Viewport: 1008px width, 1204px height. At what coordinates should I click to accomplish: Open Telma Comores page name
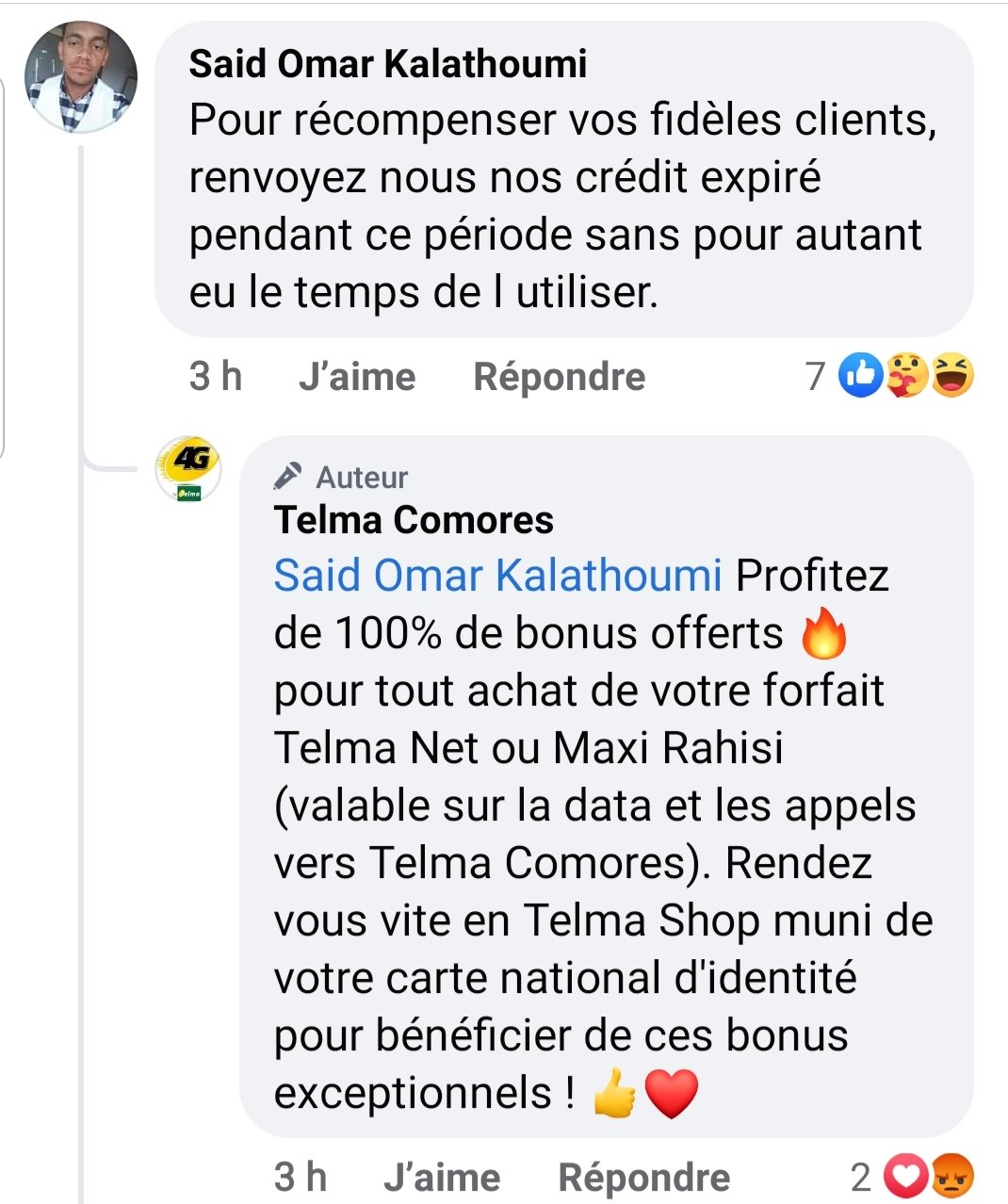coord(414,520)
